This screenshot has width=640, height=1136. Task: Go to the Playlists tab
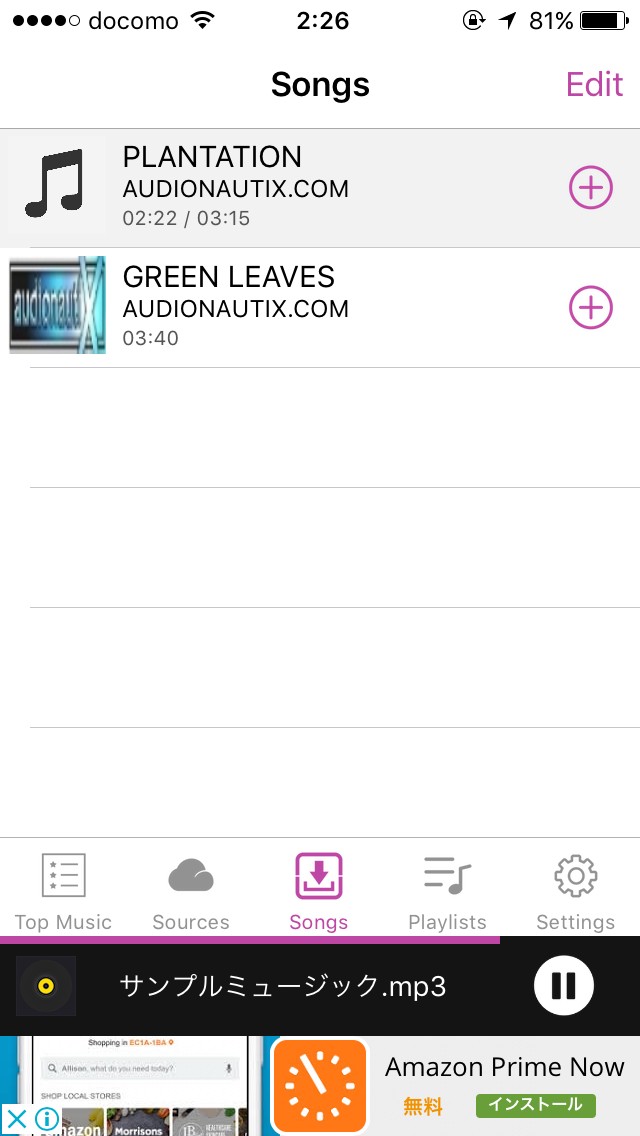coord(447,892)
